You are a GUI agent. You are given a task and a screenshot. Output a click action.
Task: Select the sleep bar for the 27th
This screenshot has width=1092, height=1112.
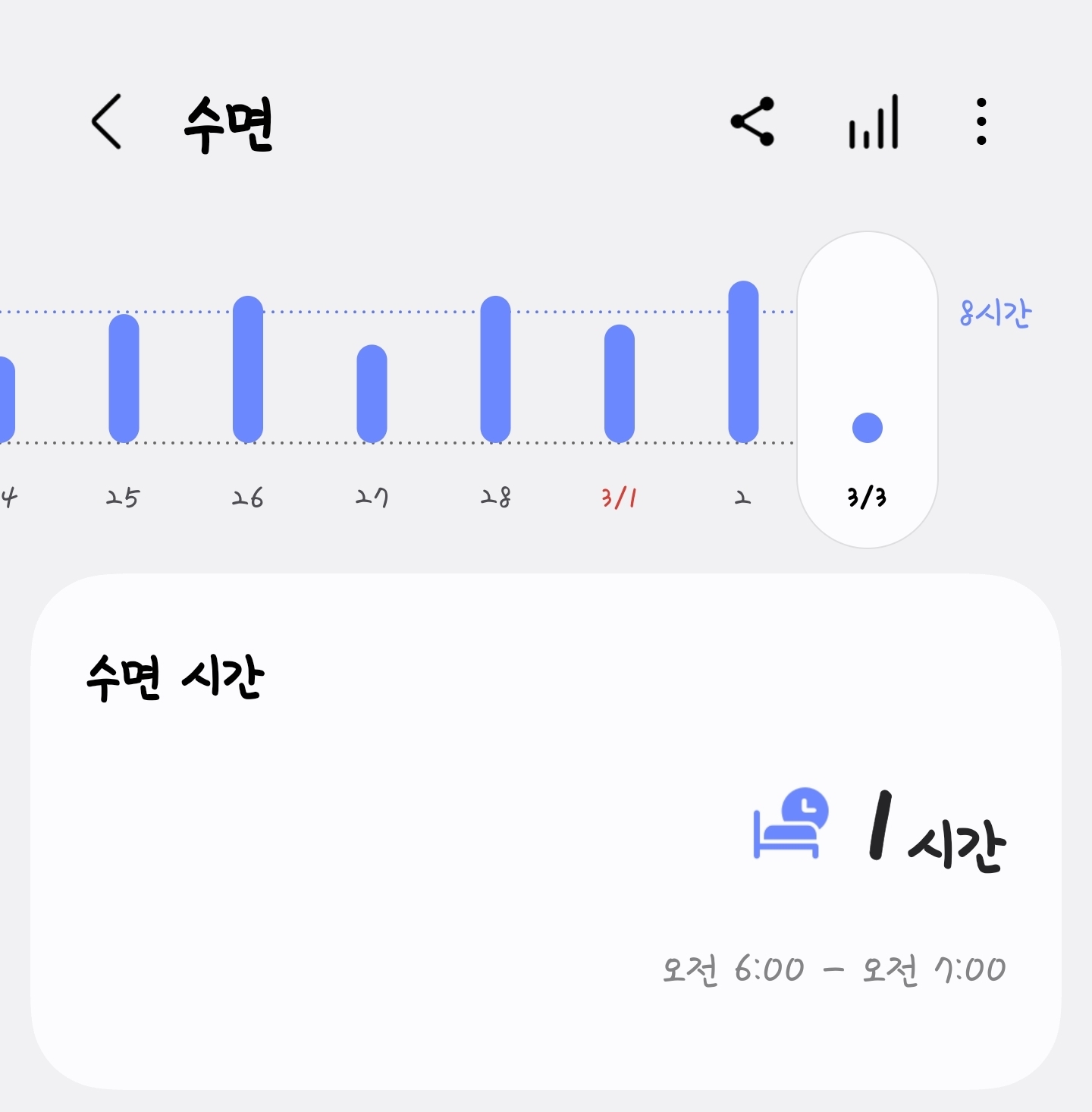[x=372, y=393]
